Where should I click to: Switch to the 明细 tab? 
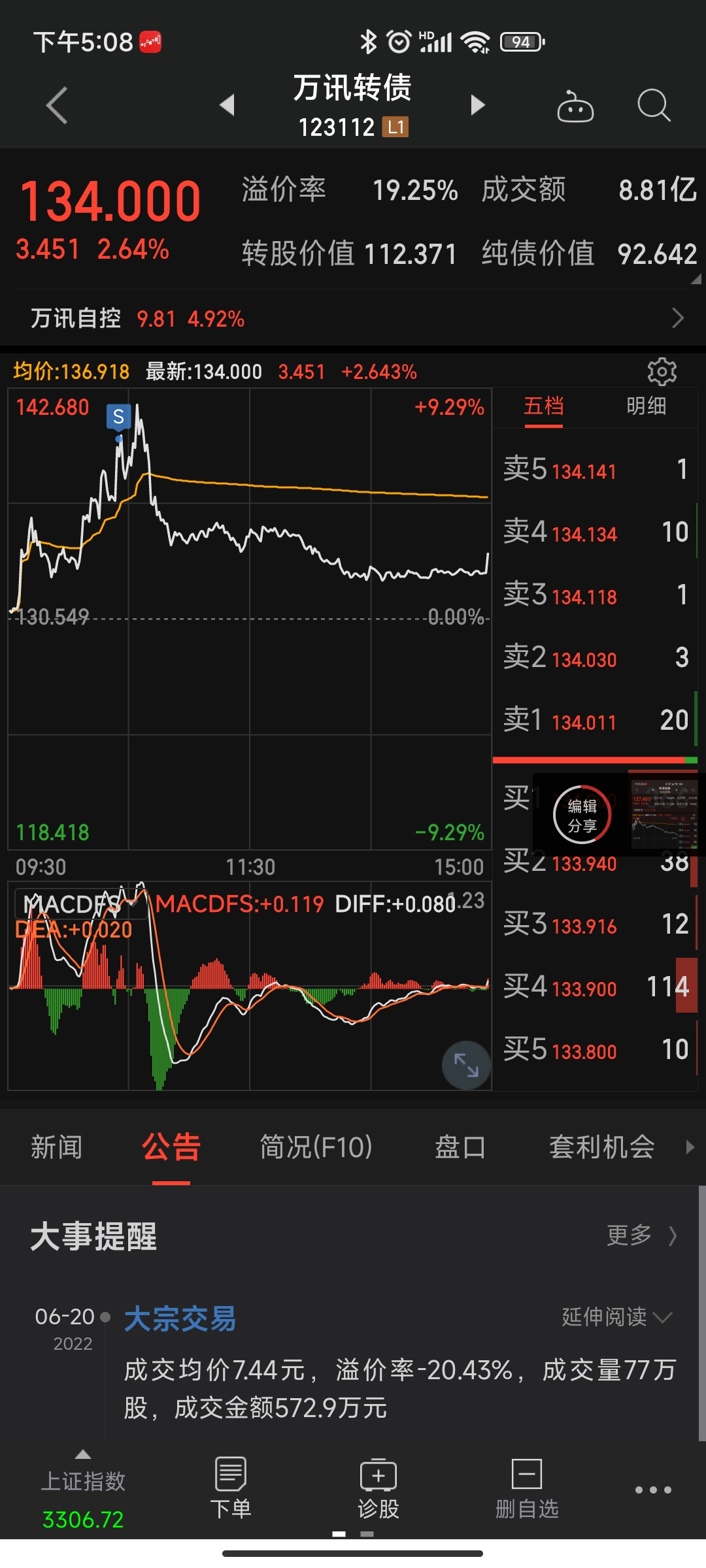tap(646, 406)
